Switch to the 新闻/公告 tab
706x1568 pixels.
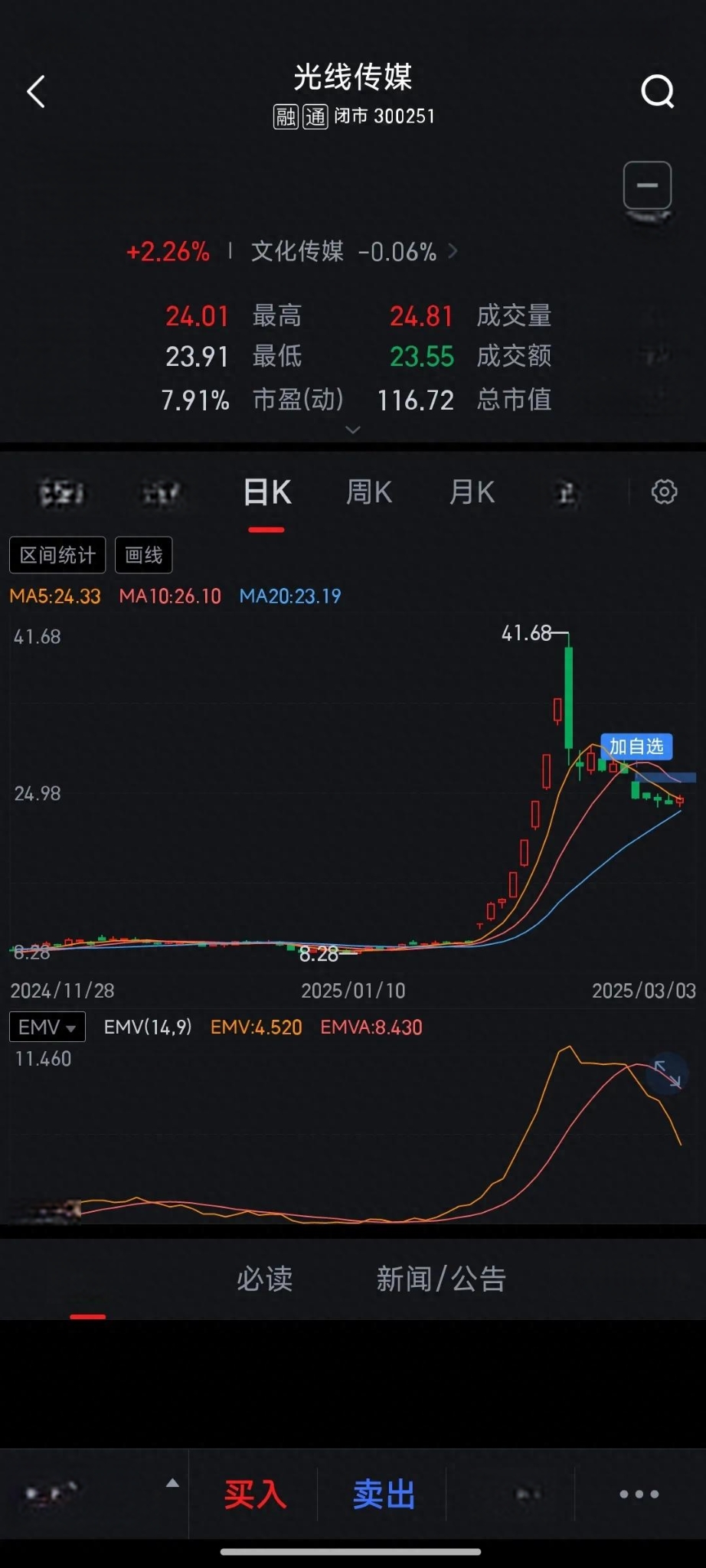pyautogui.click(x=441, y=1279)
